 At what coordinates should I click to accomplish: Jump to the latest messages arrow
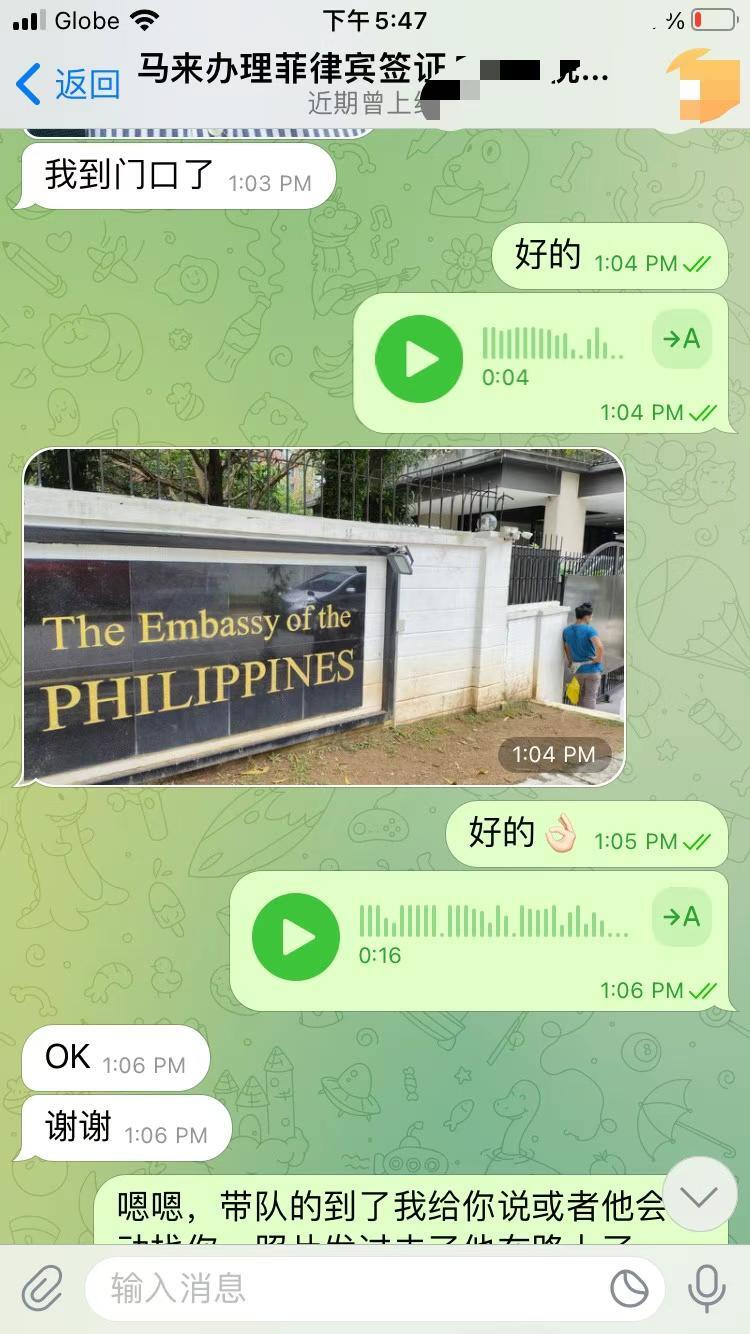[700, 1195]
